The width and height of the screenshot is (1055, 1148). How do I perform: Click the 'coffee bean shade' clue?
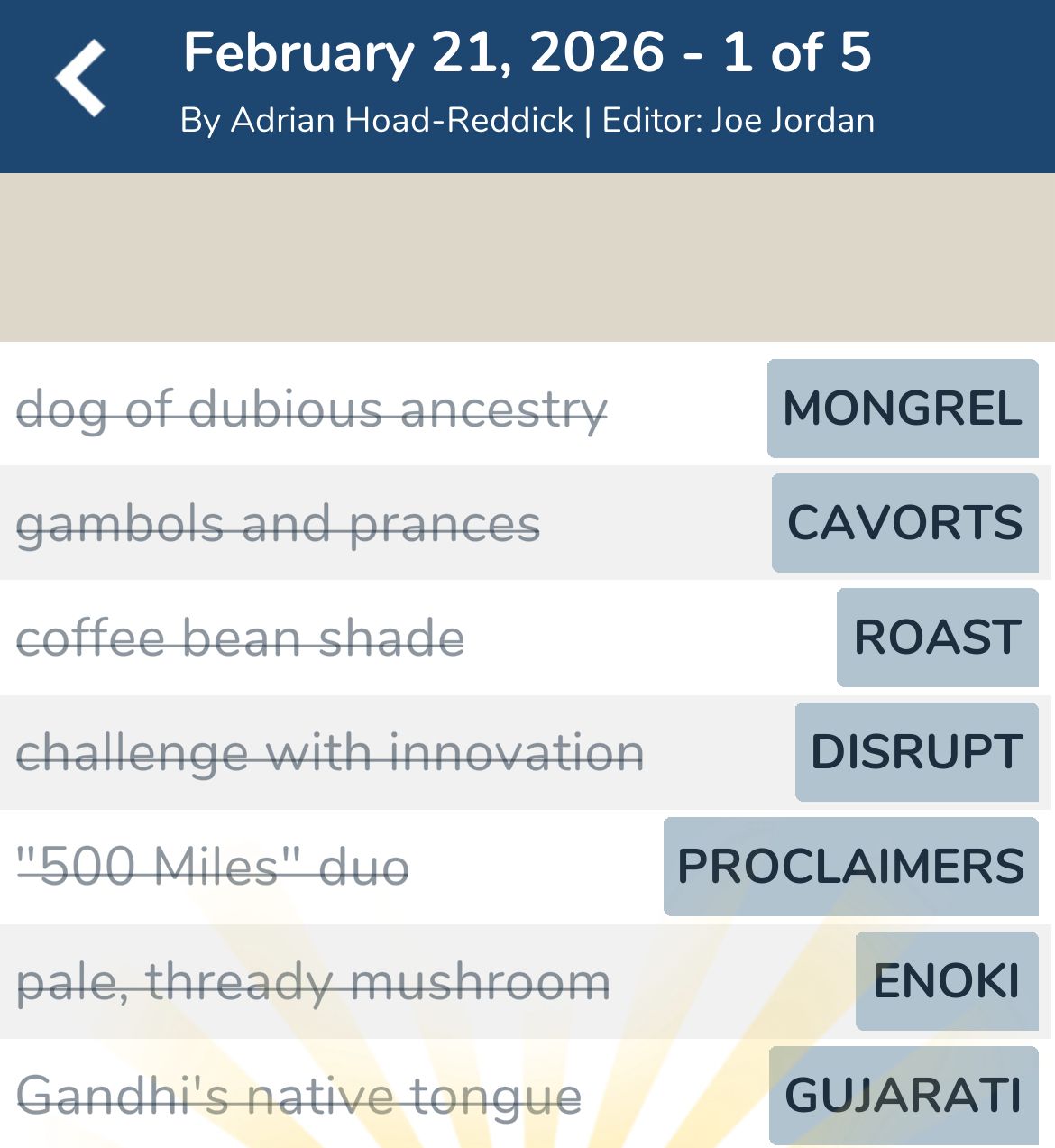pyautogui.click(x=241, y=638)
